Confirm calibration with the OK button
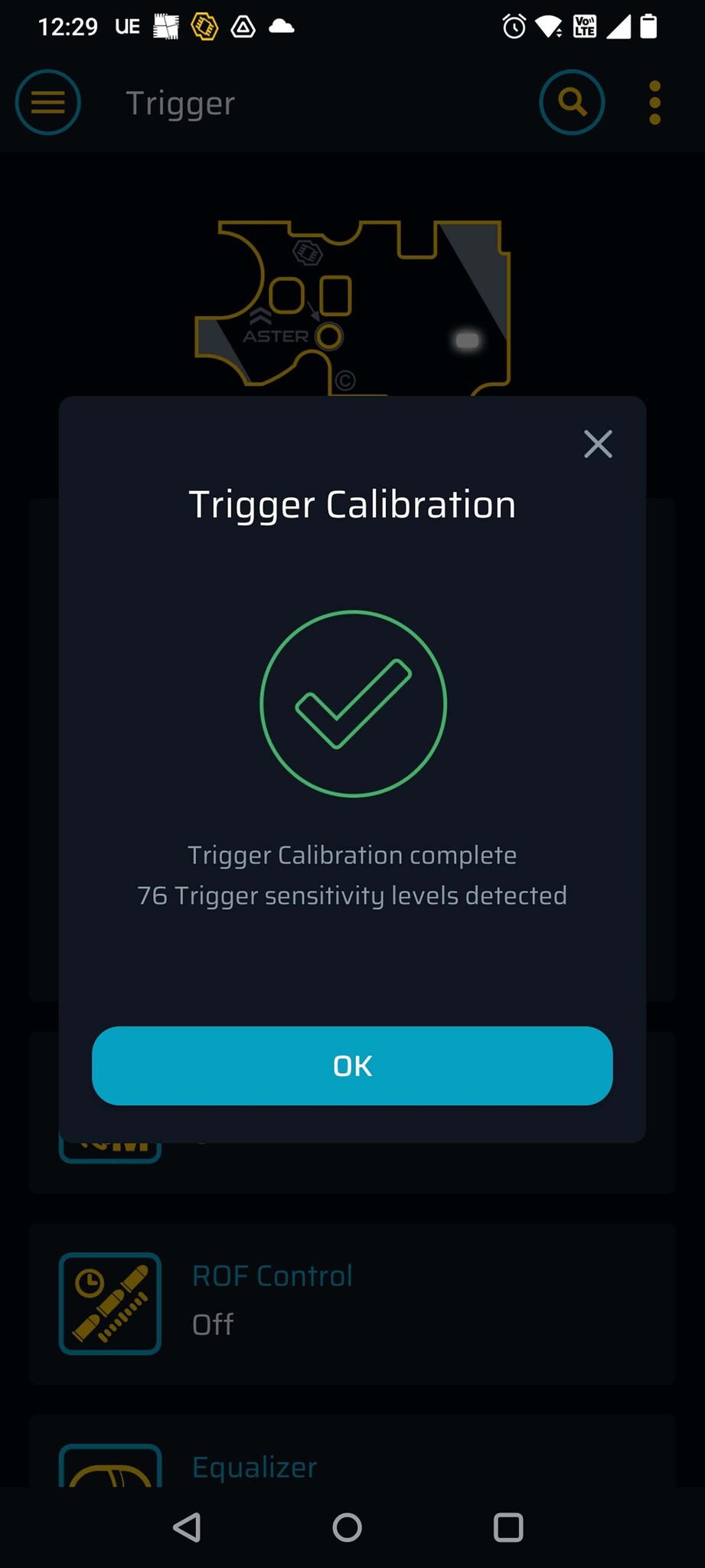 pos(352,1066)
